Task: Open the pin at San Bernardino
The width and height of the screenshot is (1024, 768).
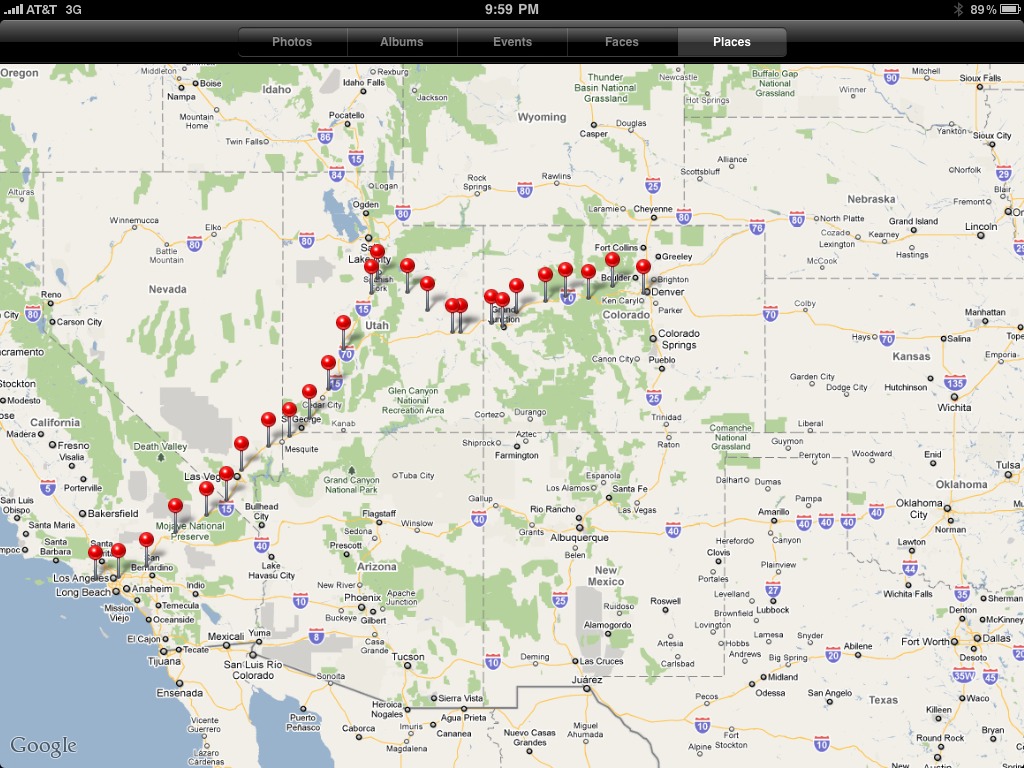Action: [146, 540]
